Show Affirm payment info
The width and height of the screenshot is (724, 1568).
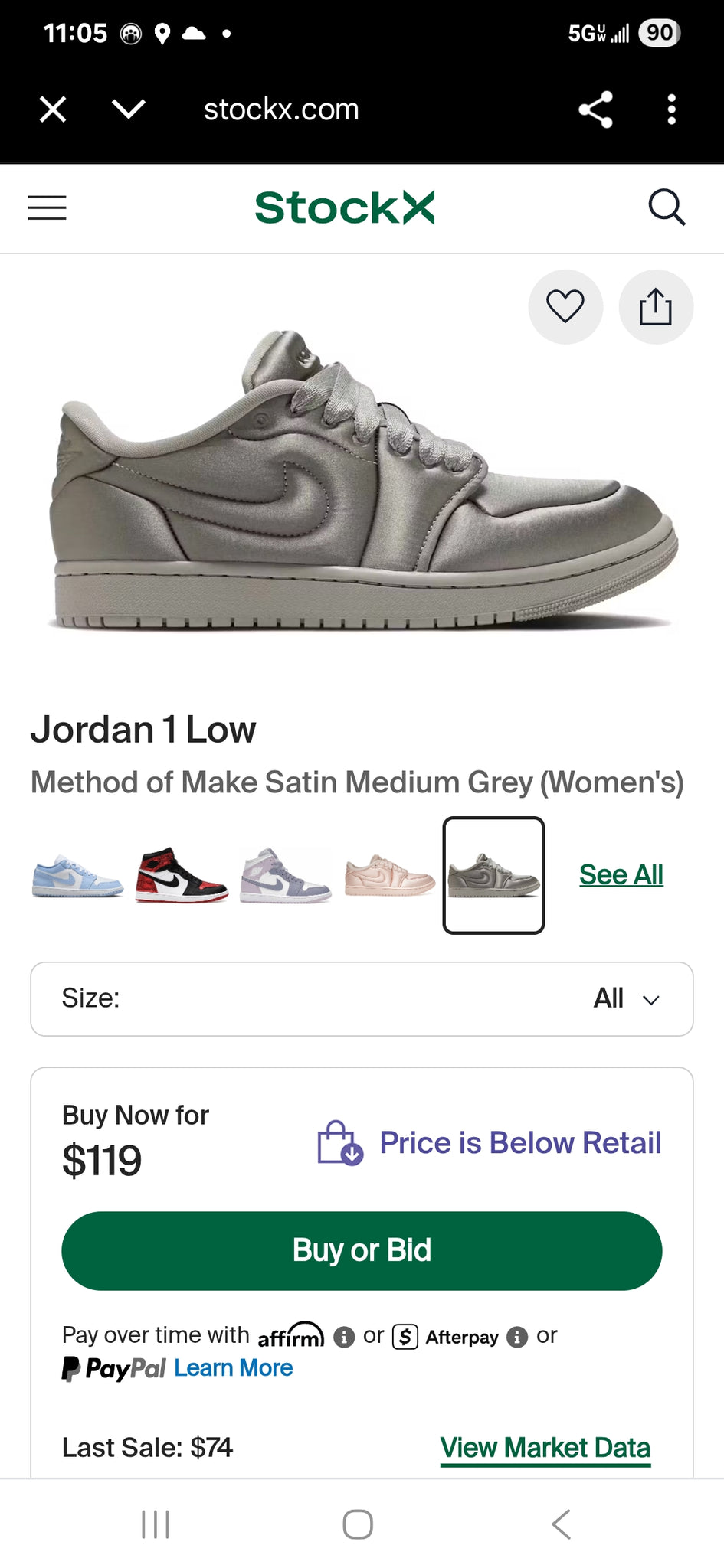[x=344, y=1337]
